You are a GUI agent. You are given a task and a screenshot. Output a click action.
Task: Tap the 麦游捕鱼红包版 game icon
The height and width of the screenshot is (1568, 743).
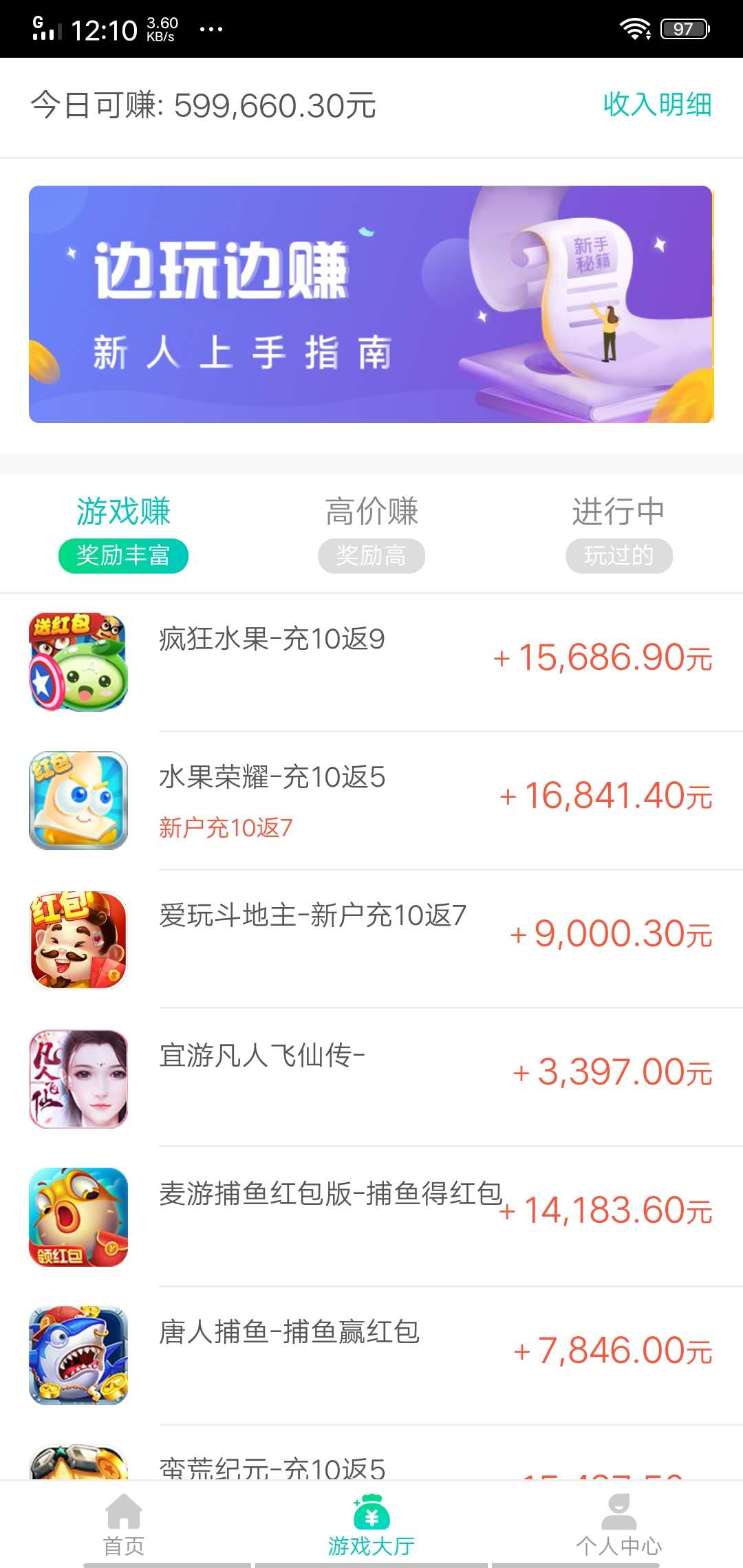point(78,1219)
